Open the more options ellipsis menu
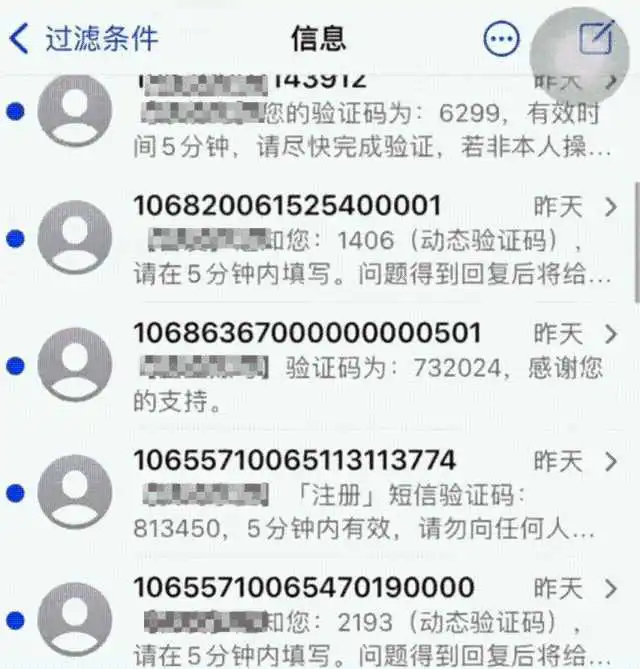The image size is (640, 669). (501, 39)
